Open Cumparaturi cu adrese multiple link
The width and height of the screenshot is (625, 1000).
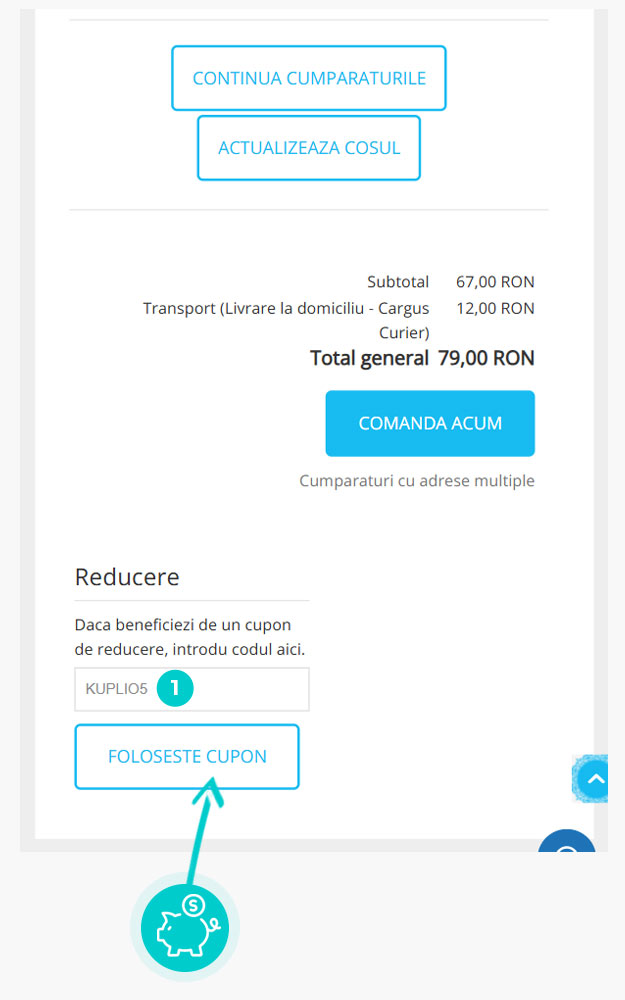[x=417, y=481]
